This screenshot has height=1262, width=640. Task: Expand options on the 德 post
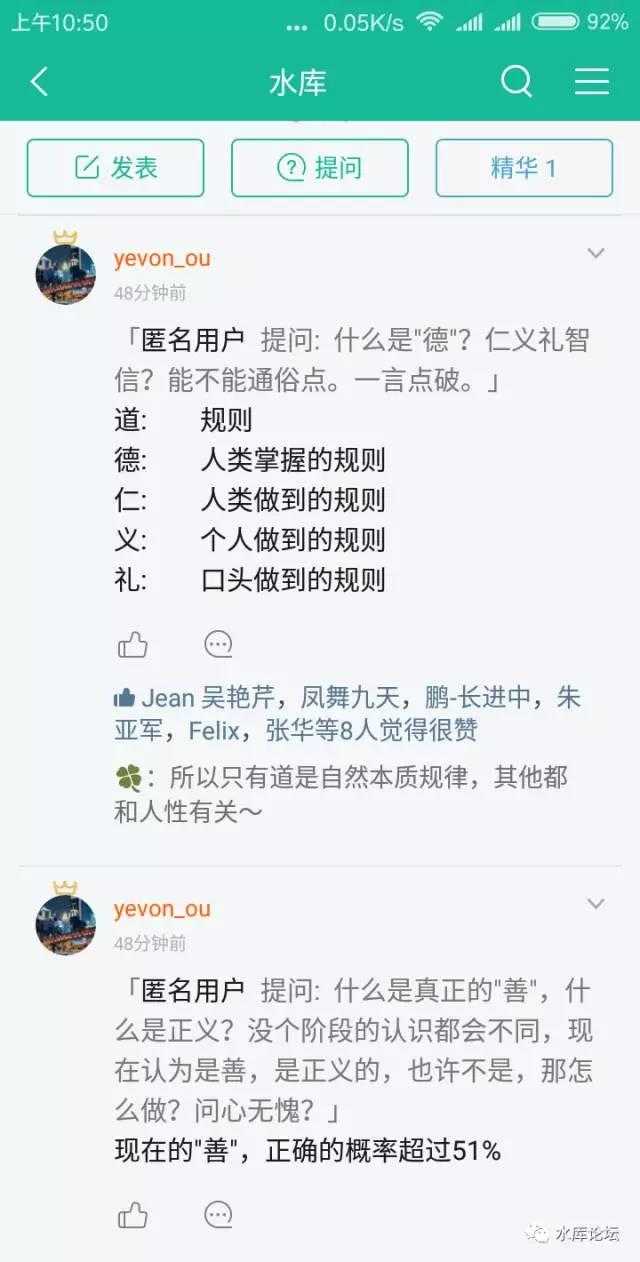596,254
